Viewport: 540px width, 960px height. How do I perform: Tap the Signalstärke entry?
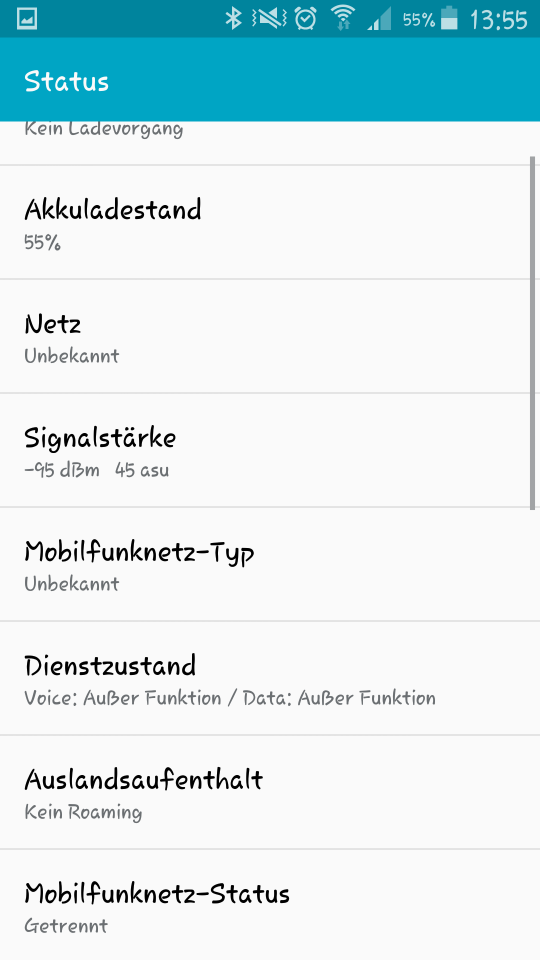click(x=269, y=450)
